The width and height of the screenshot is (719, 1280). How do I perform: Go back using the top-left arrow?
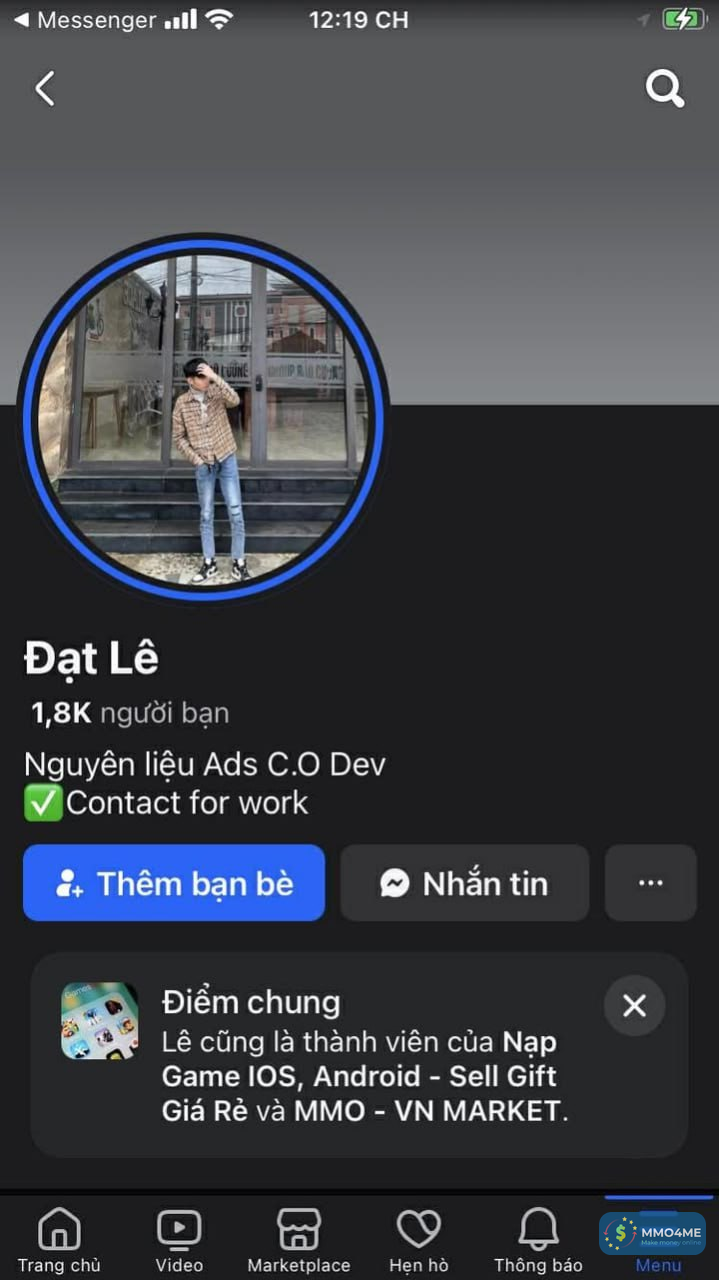point(45,89)
